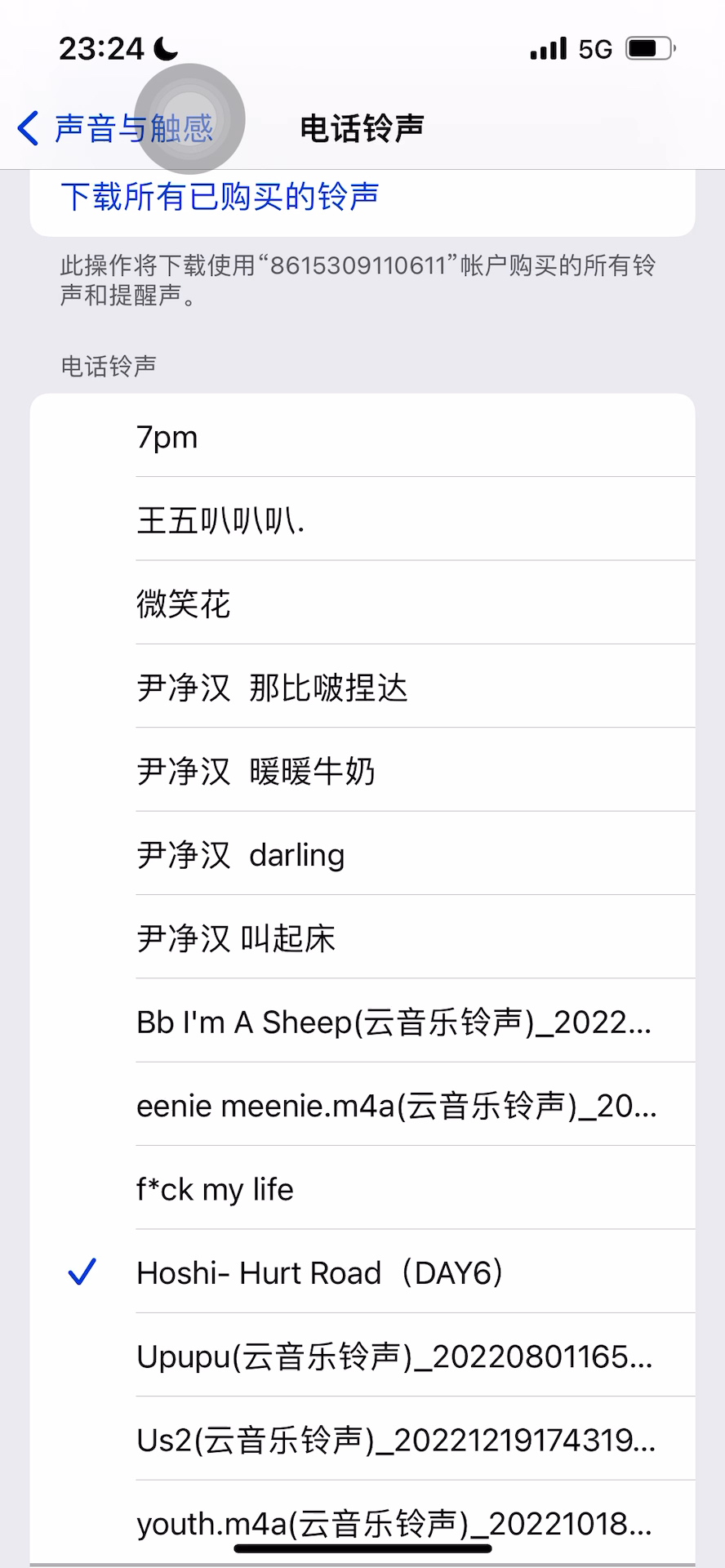
Task: Choose the 尹净汉 darling ringtone
Action: pyautogui.click(x=362, y=854)
